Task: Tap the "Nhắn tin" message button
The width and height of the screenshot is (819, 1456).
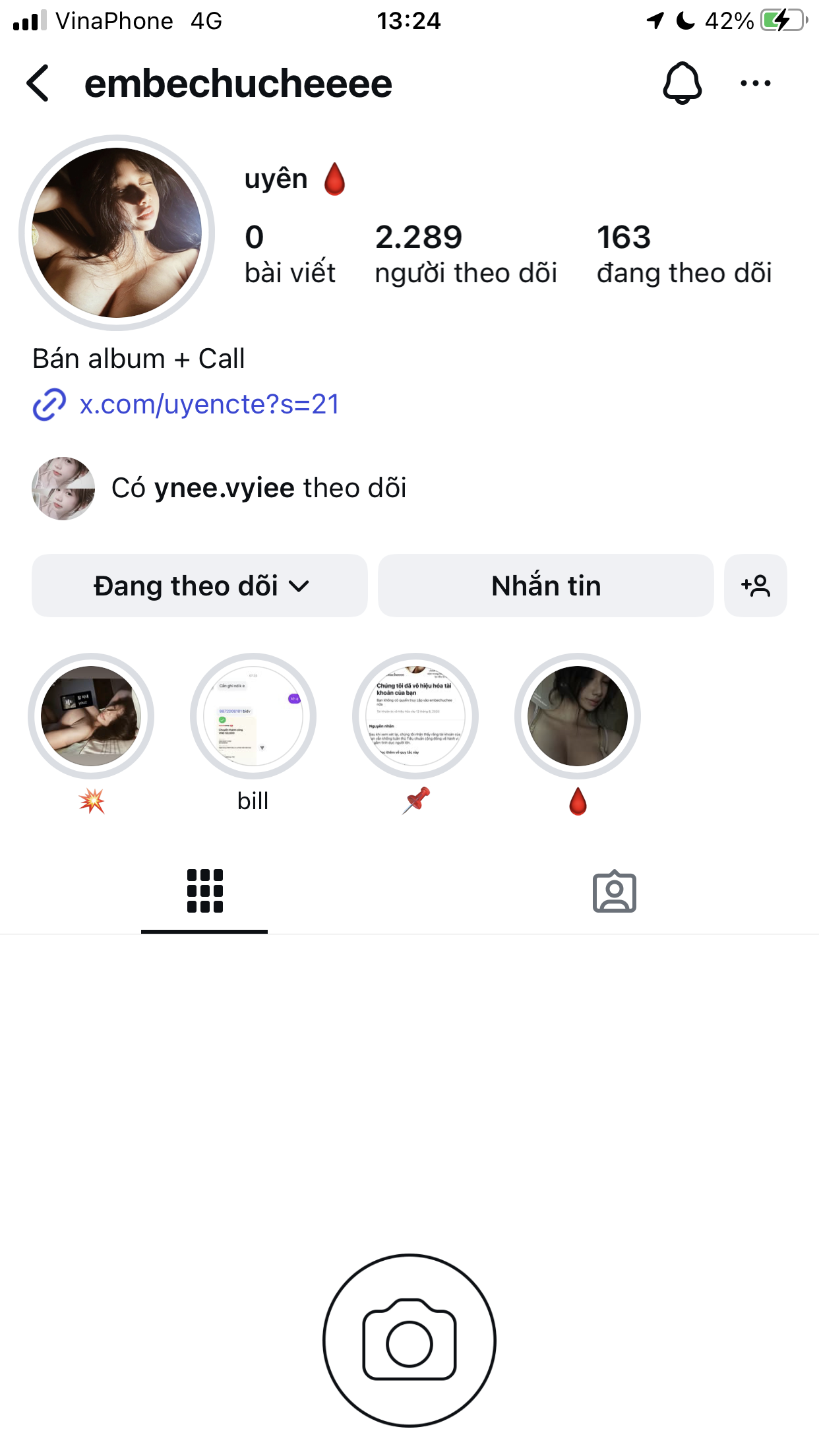Action: [545, 586]
